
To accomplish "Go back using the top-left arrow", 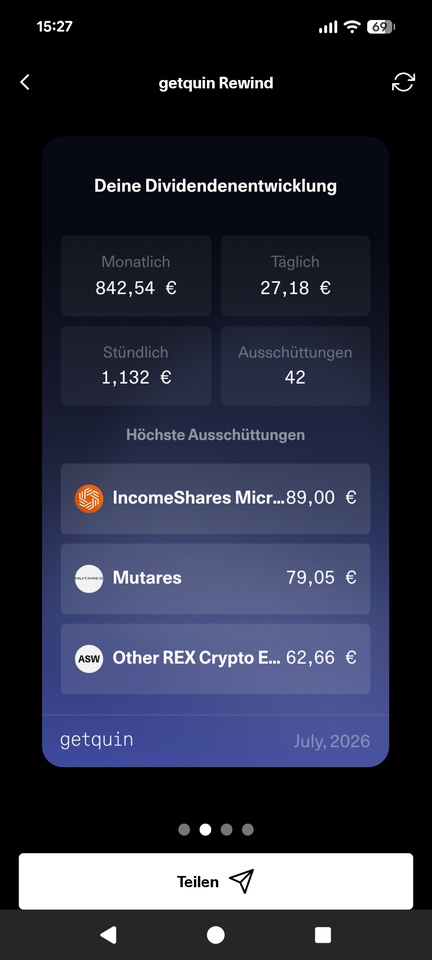I will point(24,82).
